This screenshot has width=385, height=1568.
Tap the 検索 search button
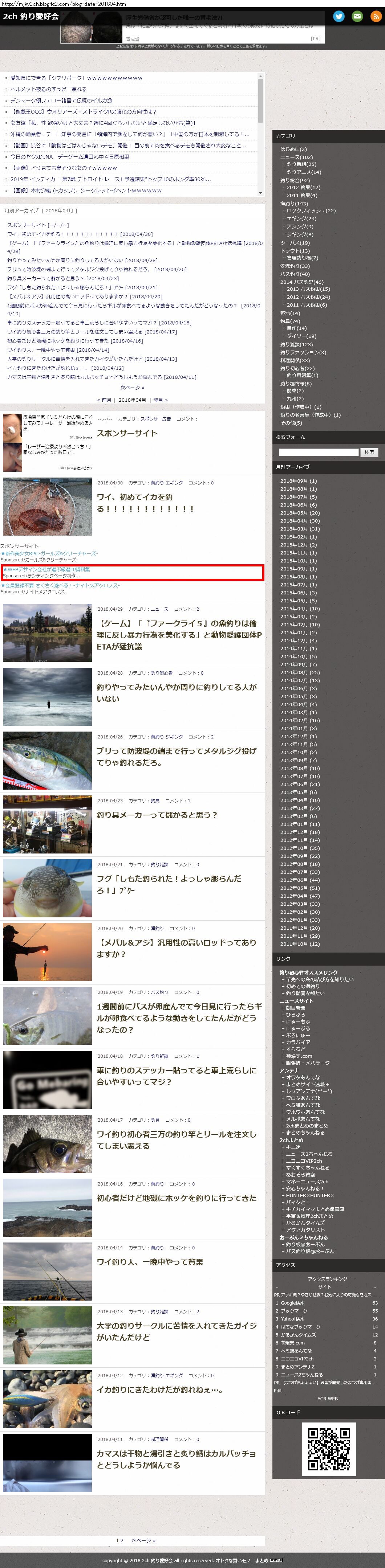click(x=369, y=452)
